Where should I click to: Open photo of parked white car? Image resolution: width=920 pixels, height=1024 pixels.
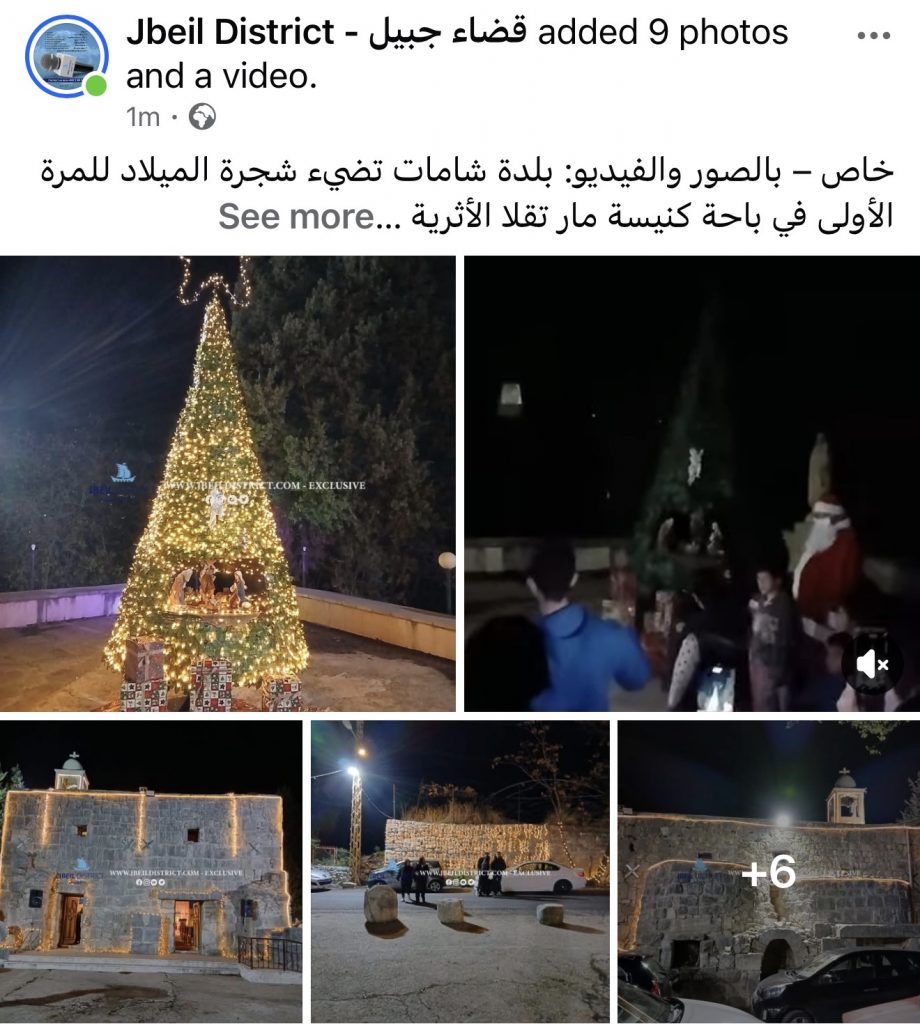tap(459, 871)
